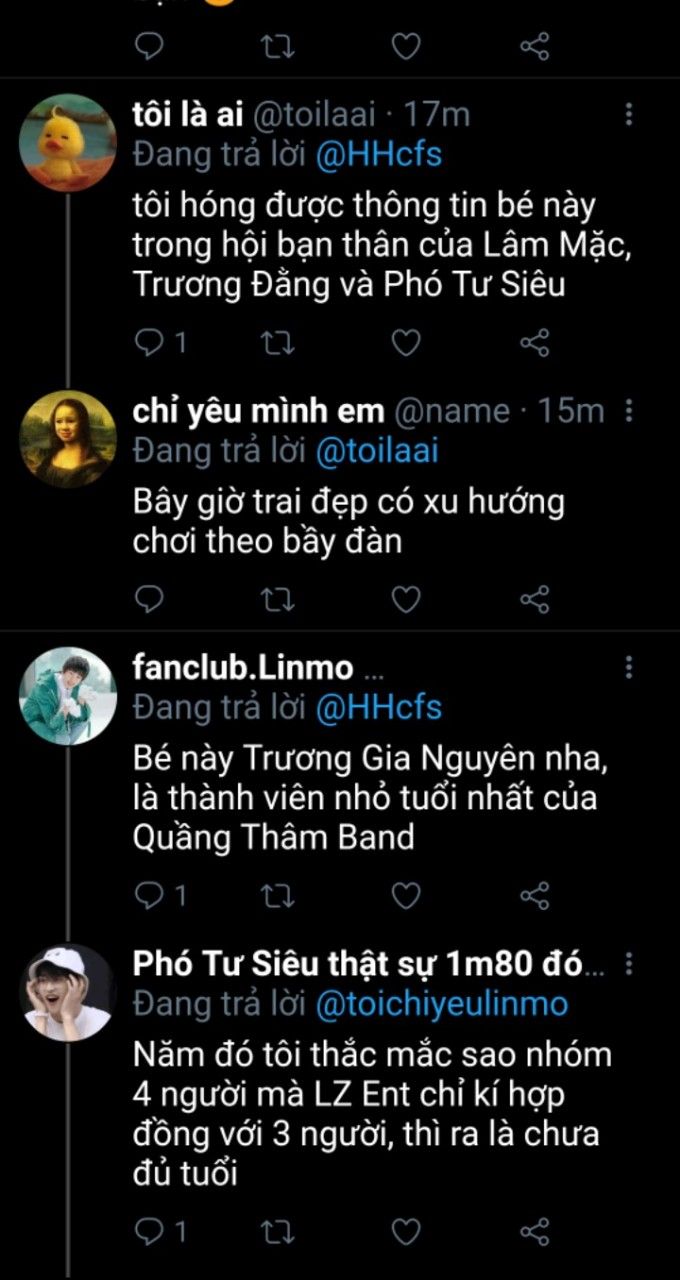Open overflow menu on tôi là ai's reply
Screen dimensions: 680x1280
coord(629,115)
